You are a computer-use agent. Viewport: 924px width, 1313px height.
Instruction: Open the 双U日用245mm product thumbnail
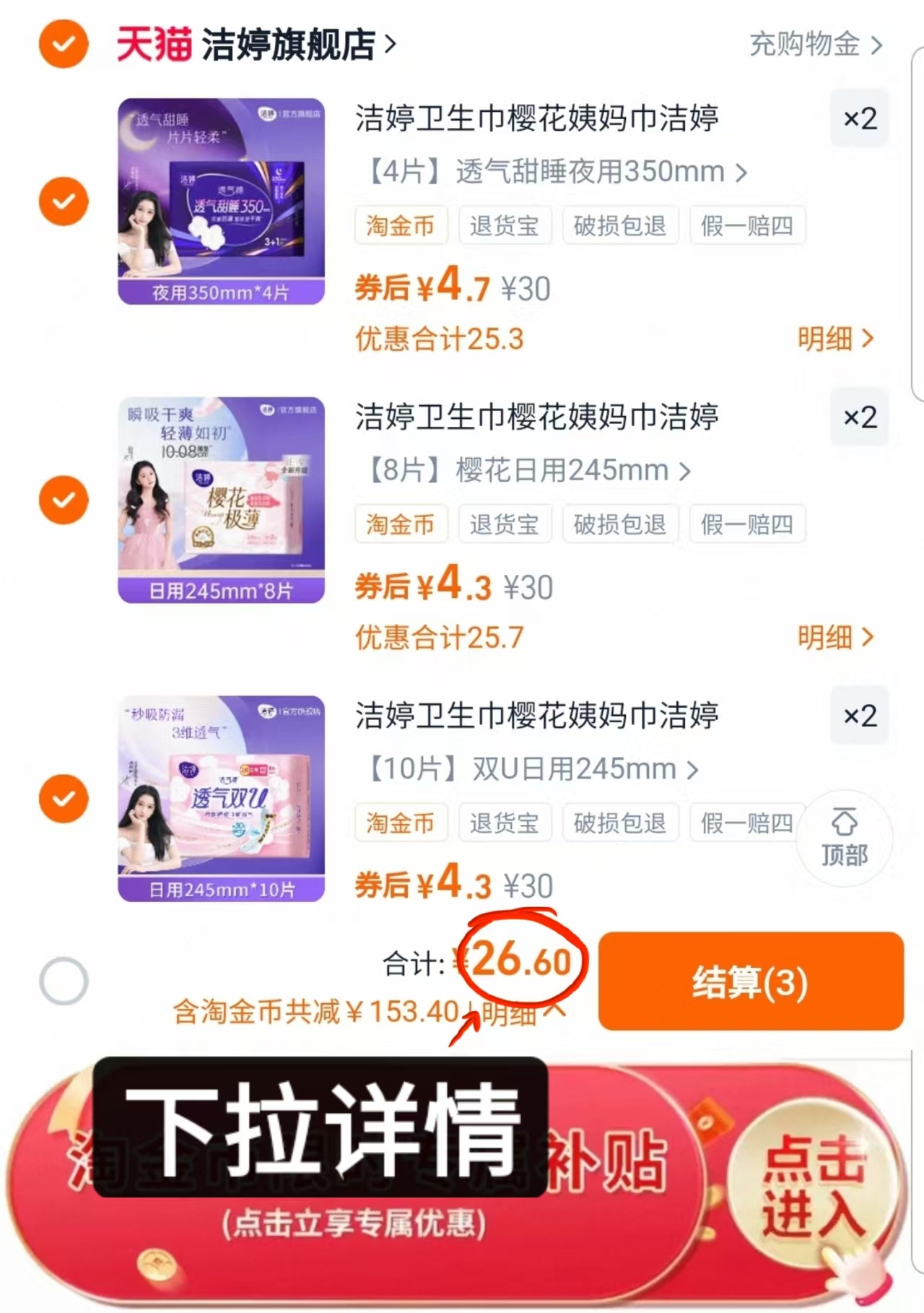click(x=220, y=797)
